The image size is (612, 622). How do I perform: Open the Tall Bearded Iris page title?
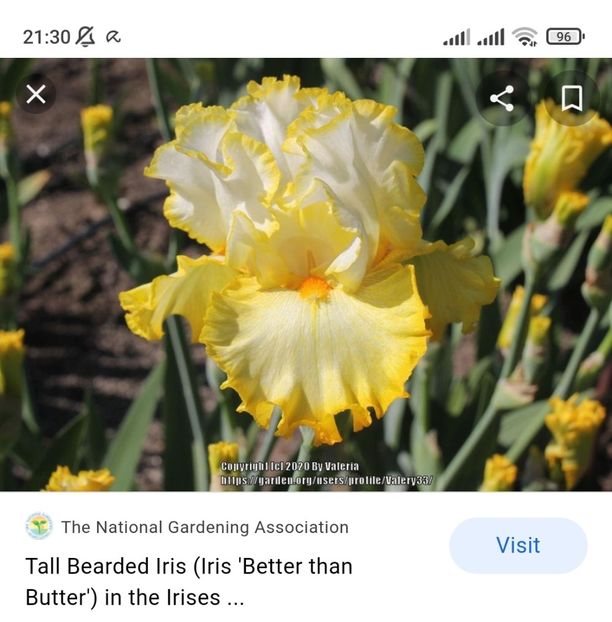(x=188, y=582)
